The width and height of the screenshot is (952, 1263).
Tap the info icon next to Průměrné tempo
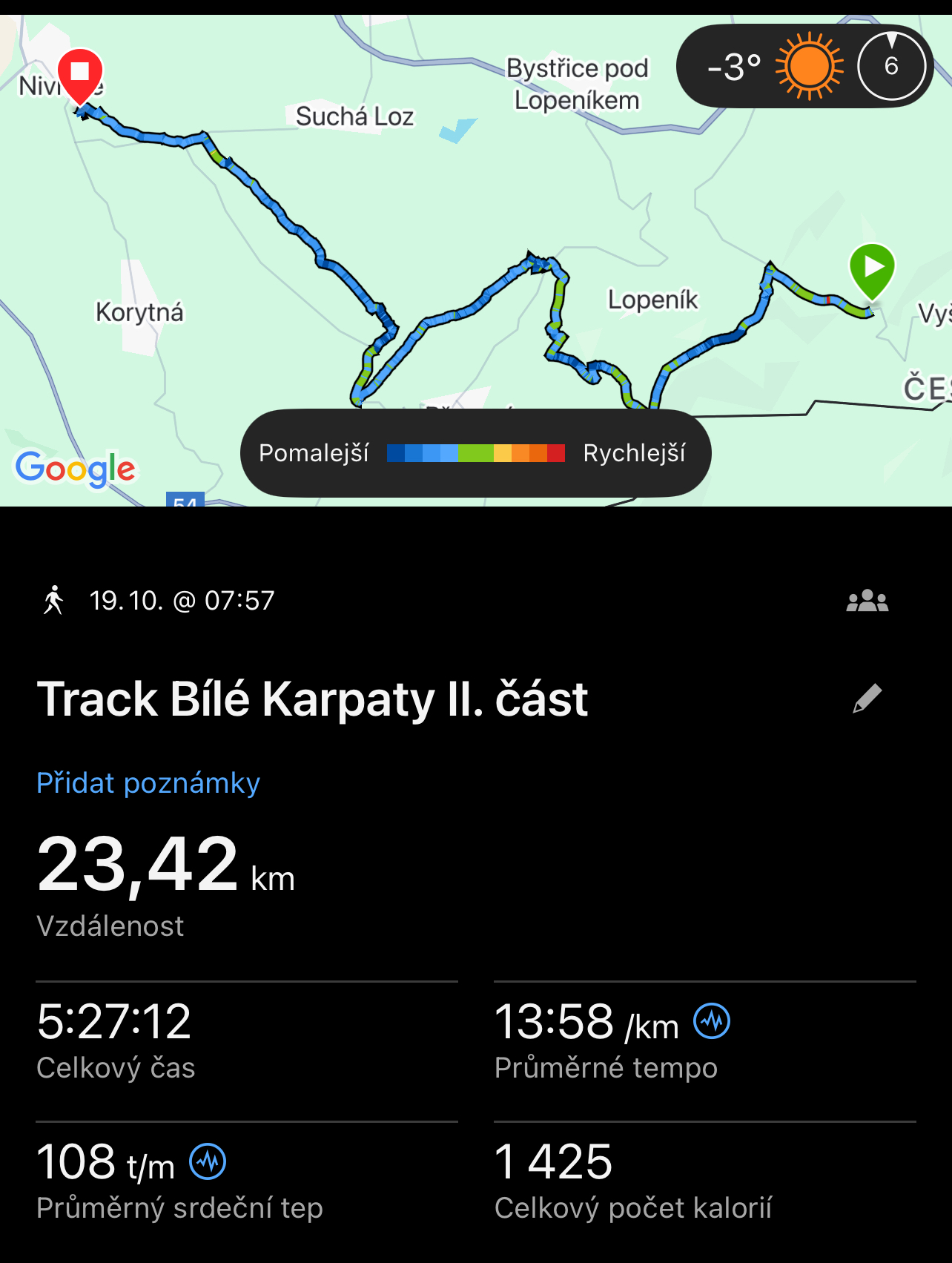pos(712,1021)
